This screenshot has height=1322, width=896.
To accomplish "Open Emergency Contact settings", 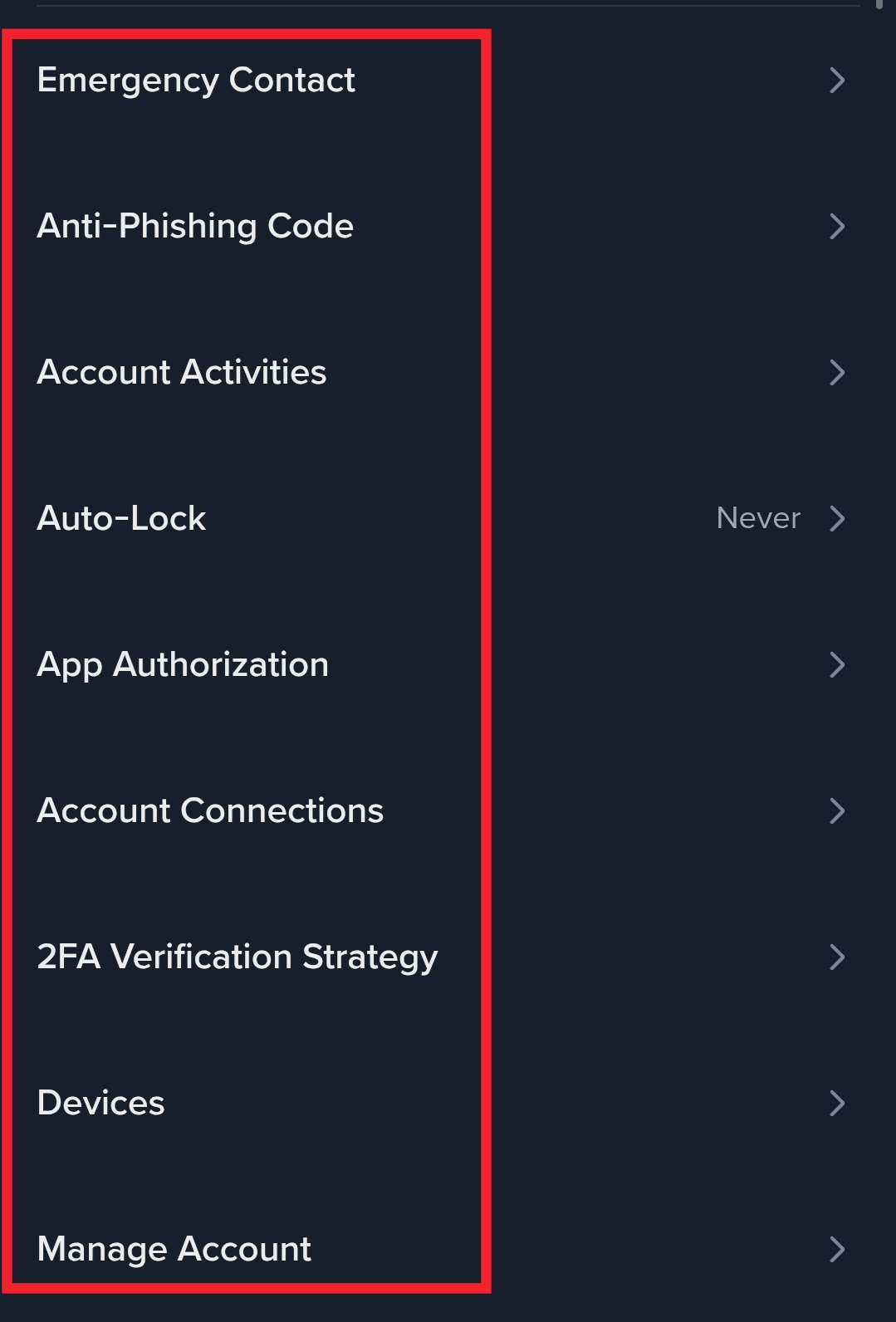I will coord(196,81).
